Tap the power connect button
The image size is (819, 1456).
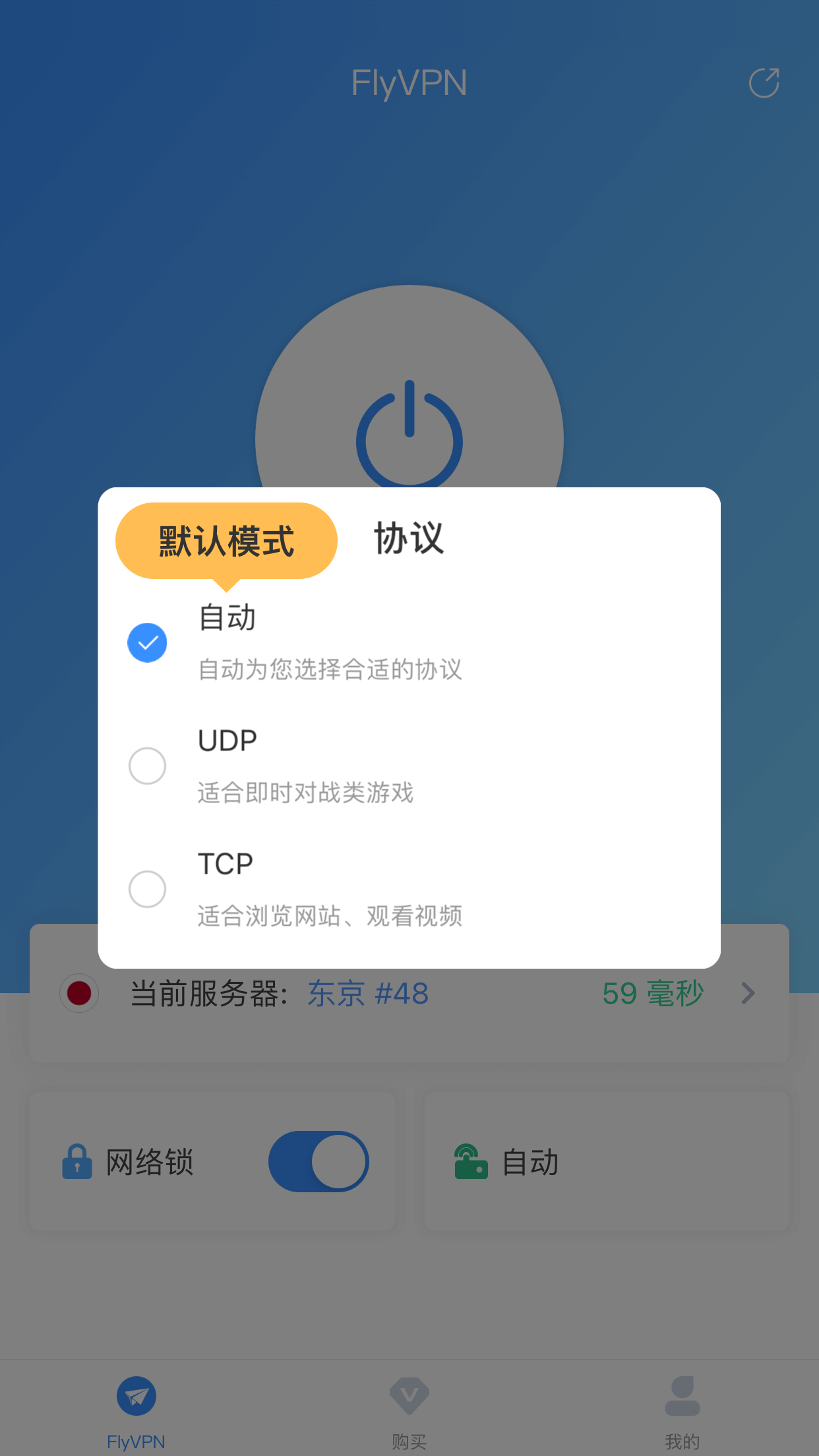409,435
